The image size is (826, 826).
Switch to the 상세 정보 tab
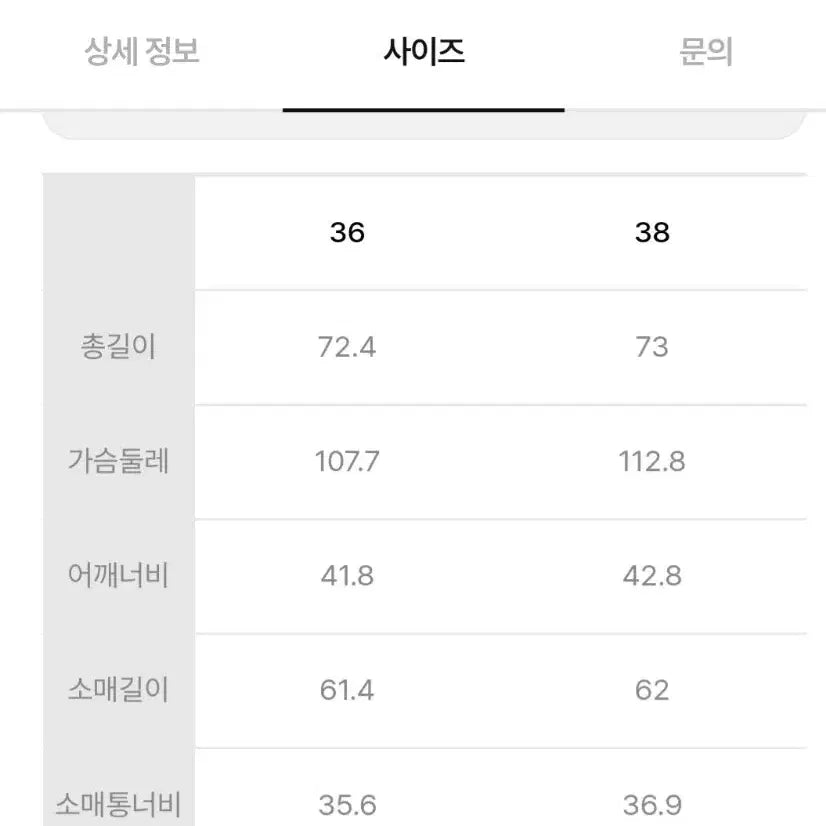[x=142, y=52]
